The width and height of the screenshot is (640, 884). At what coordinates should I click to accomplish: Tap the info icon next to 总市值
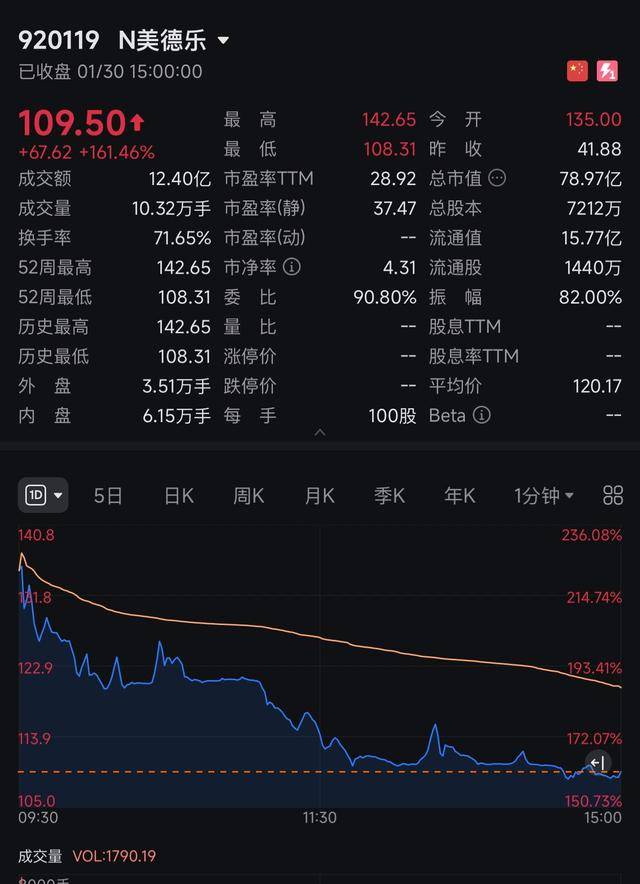pos(497,178)
